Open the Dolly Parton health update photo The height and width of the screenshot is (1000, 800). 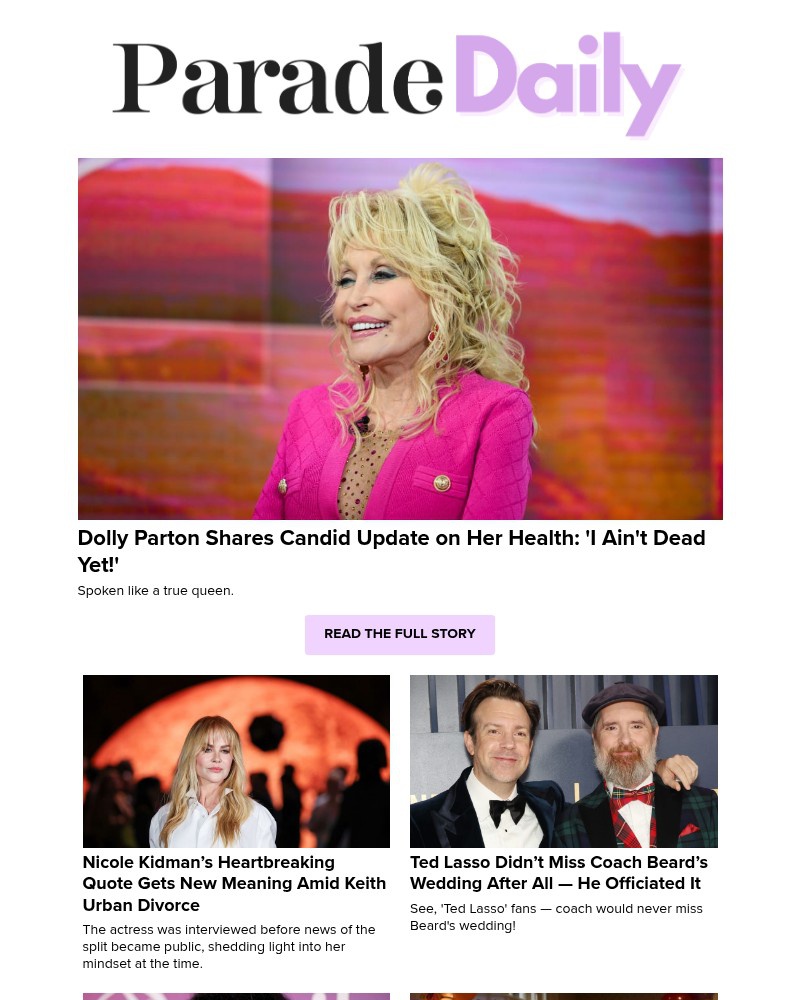click(x=400, y=338)
